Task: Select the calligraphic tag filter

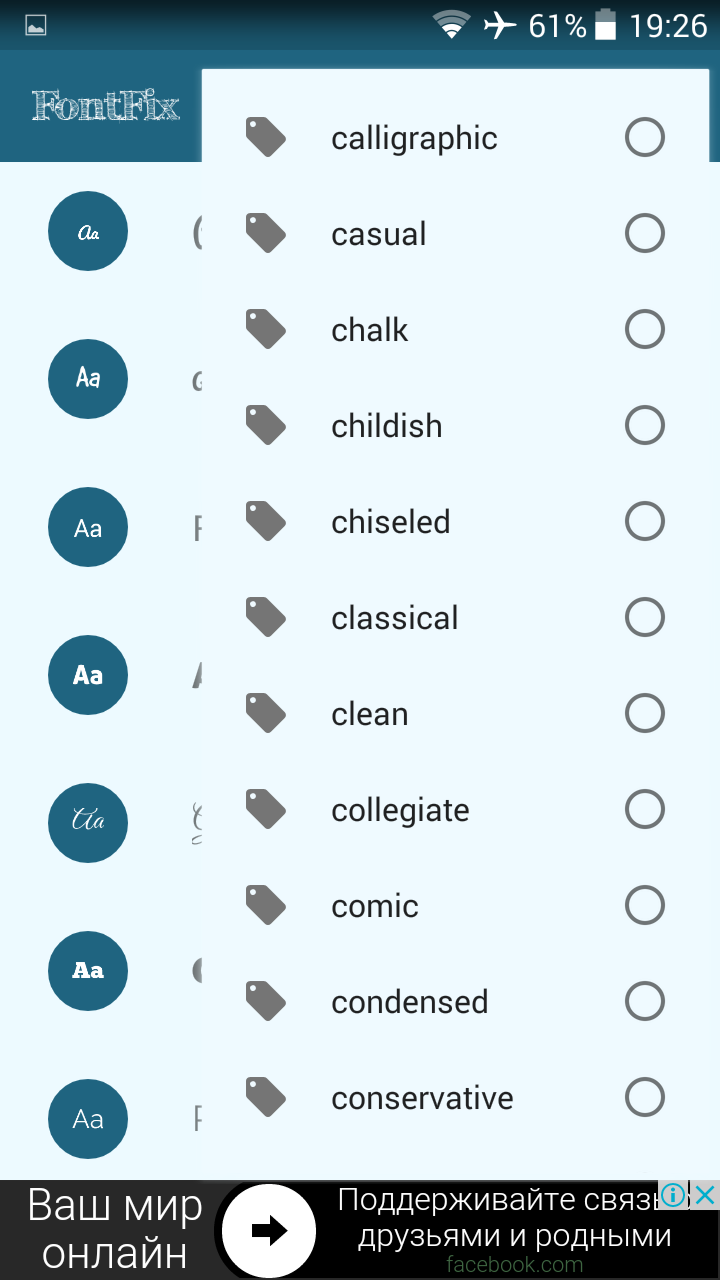Action: (456, 138)
